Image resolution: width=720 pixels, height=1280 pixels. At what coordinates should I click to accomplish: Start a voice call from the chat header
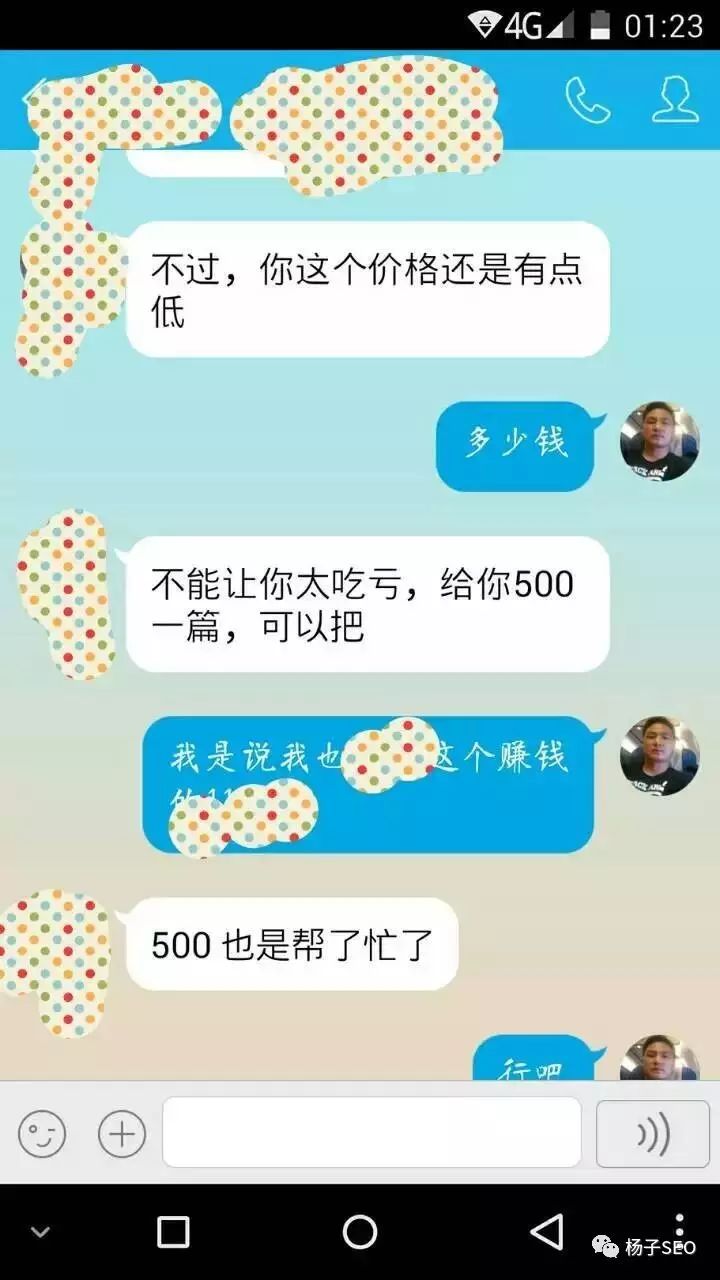[587, 99]
